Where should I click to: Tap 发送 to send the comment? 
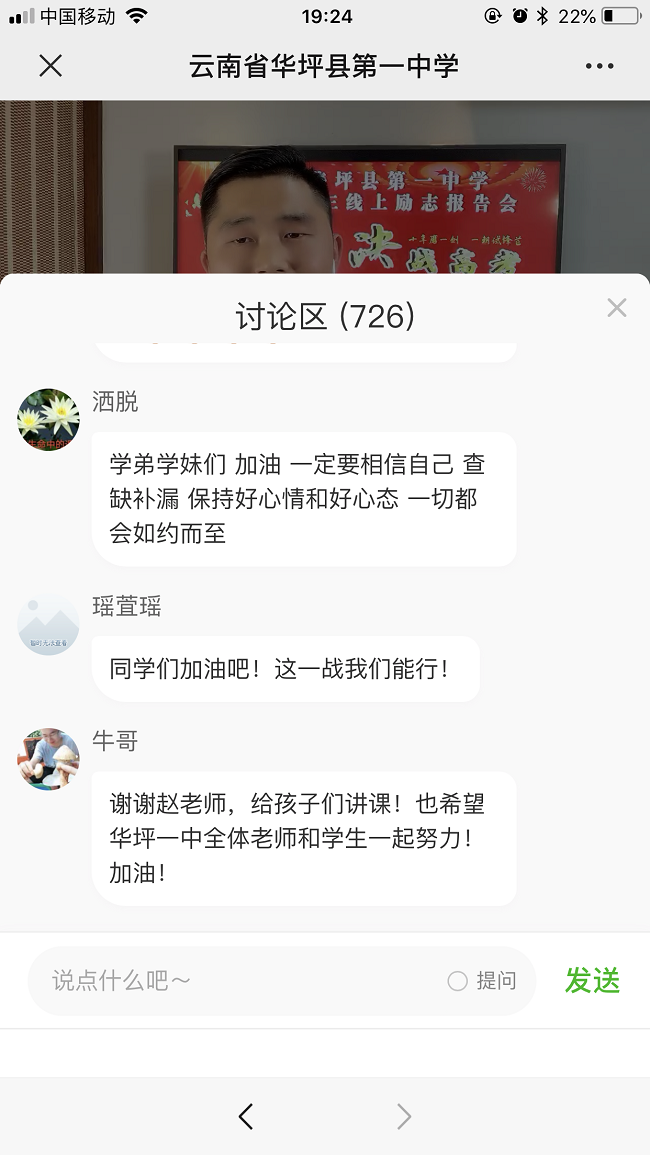(592, 981)
